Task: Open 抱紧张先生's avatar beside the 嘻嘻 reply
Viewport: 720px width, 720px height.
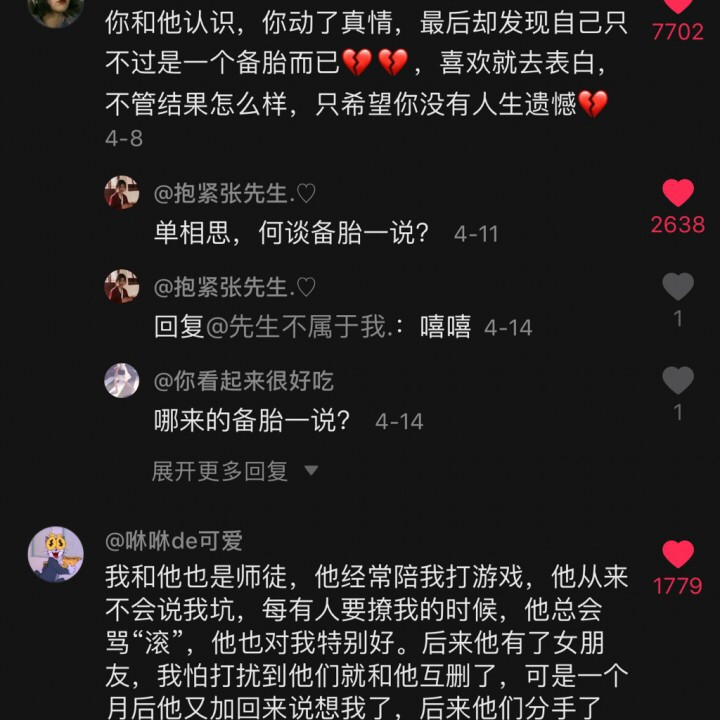Action: click(122, 287)
